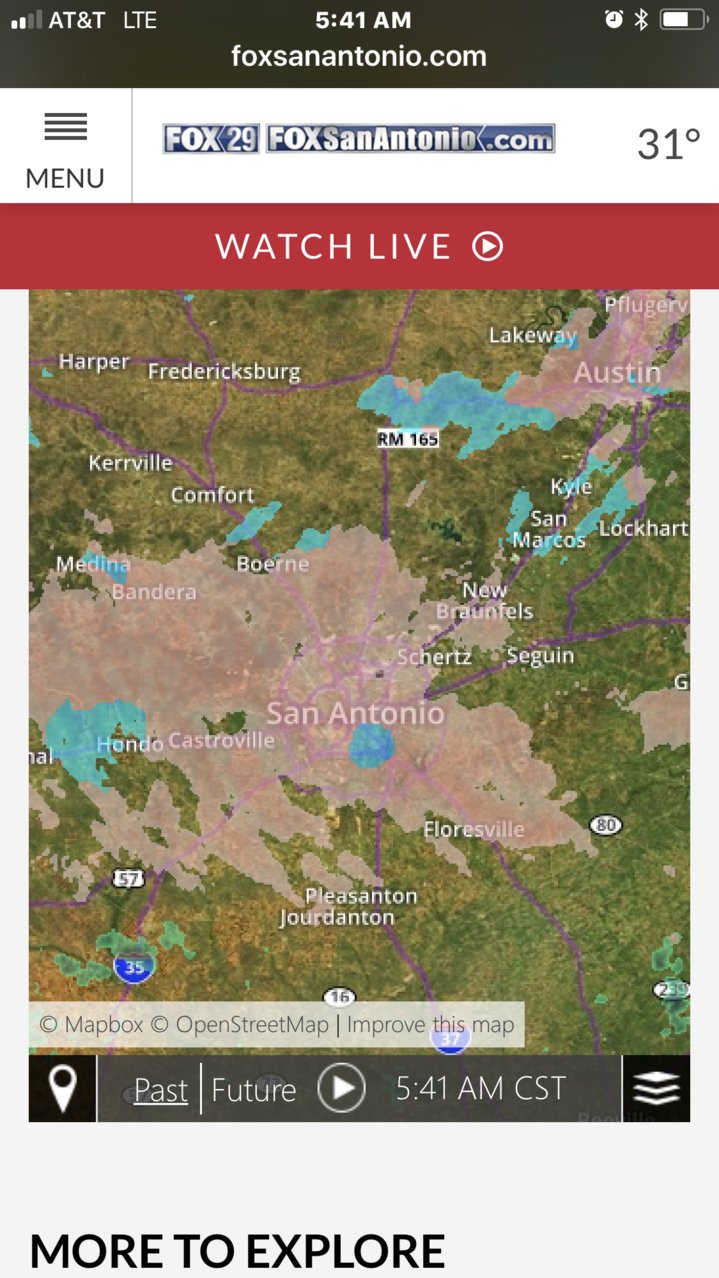Image resolution: width=719 pixels, height=1278 pixels.
Task: Start the WATCH LIVE stream
Action: click(x=359, y=246)
